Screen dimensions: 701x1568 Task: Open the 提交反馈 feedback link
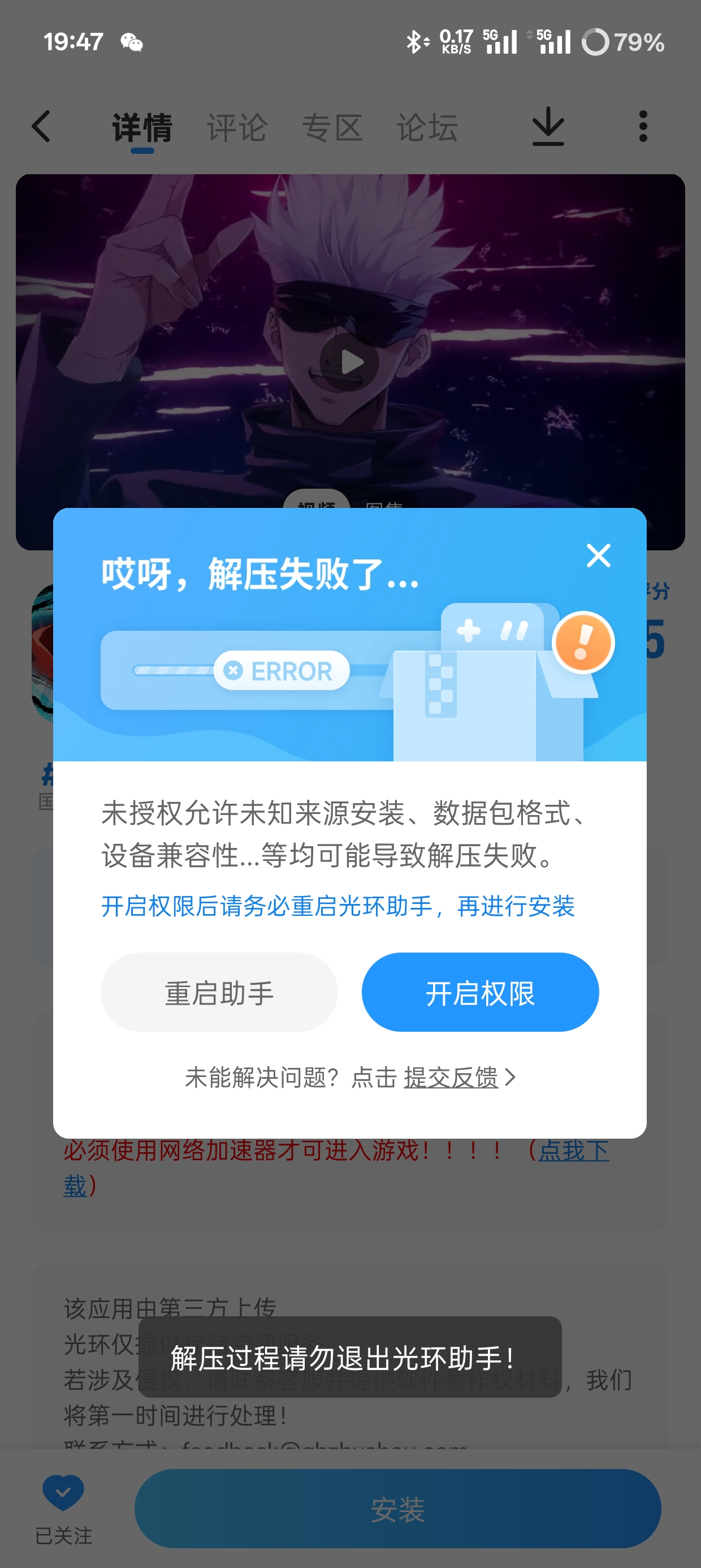(452, 1078)
